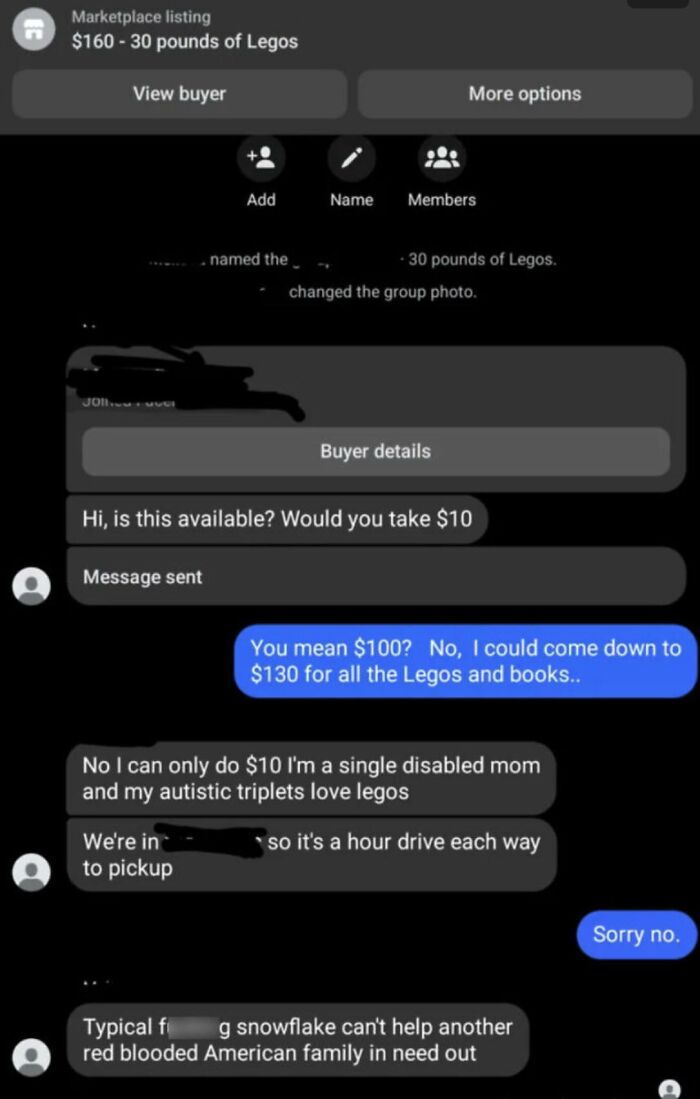Open the Marketplace listing for 30 pounds of Legos
Viewport: 700px width, 1099px height.
pyautogui.click(x=185, y=30)
